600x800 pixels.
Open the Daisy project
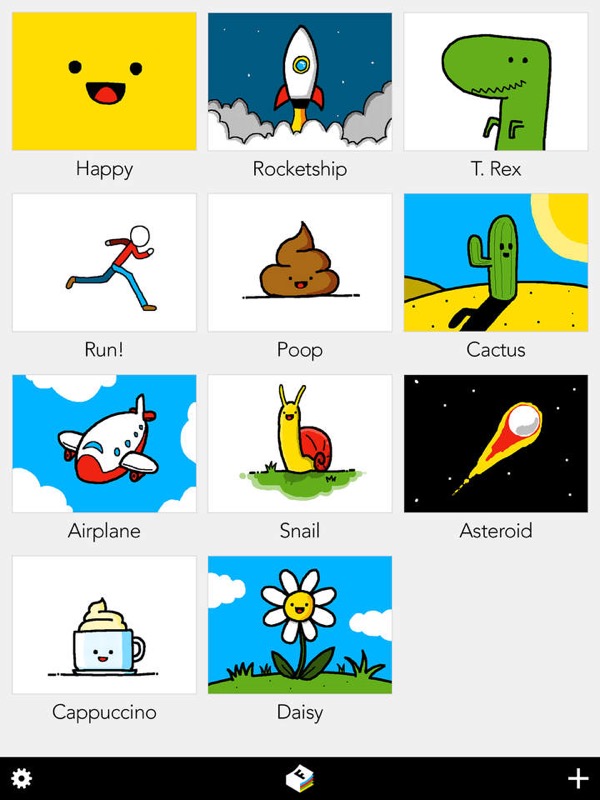click(300, 625)
